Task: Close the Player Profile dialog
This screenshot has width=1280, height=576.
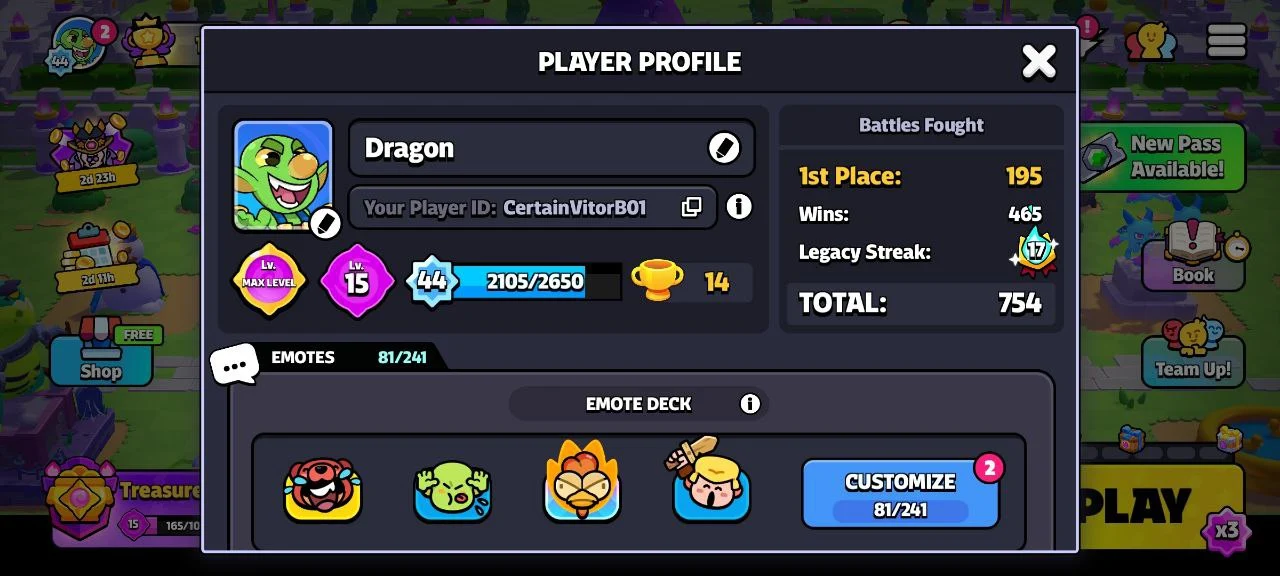Action: 1038,62
